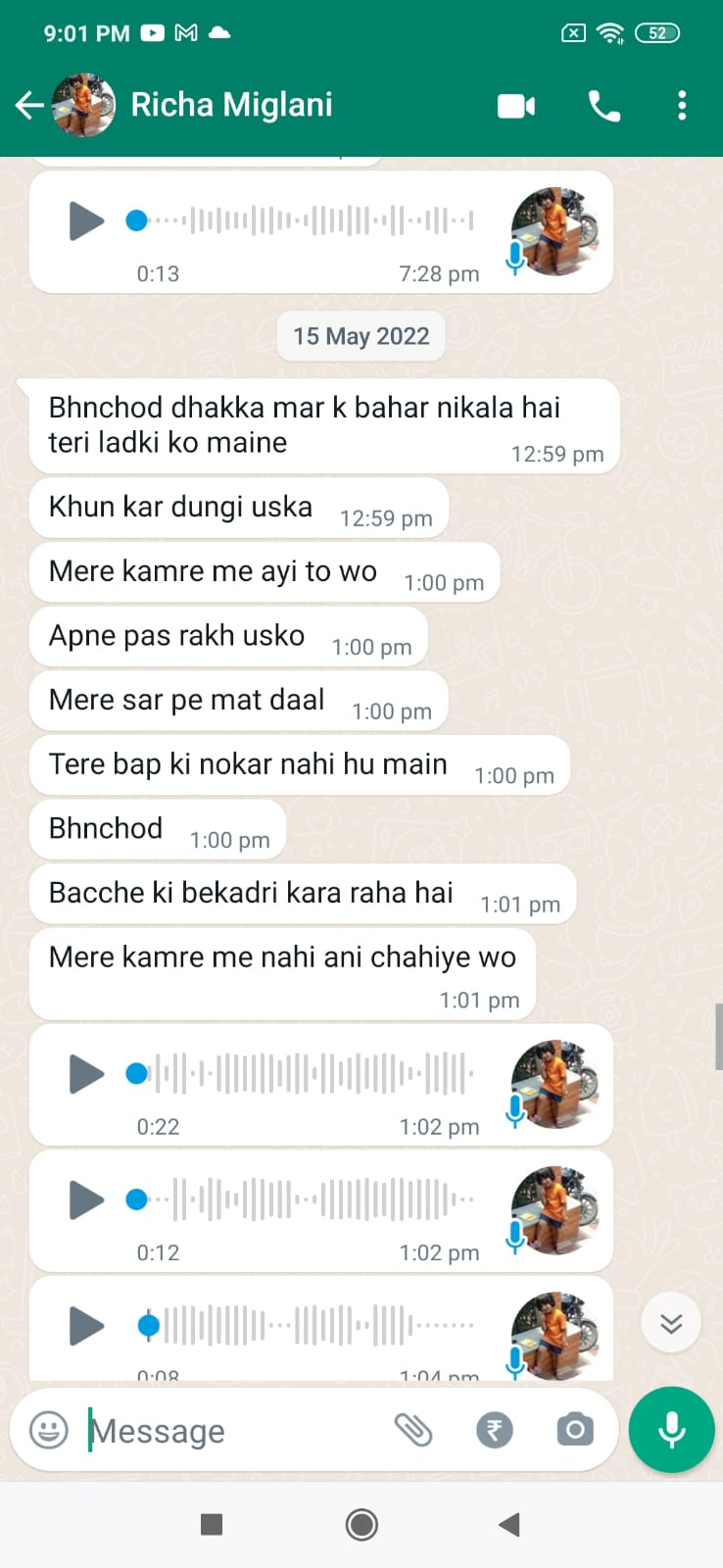Open the rupee payment option

point(494,1430)
